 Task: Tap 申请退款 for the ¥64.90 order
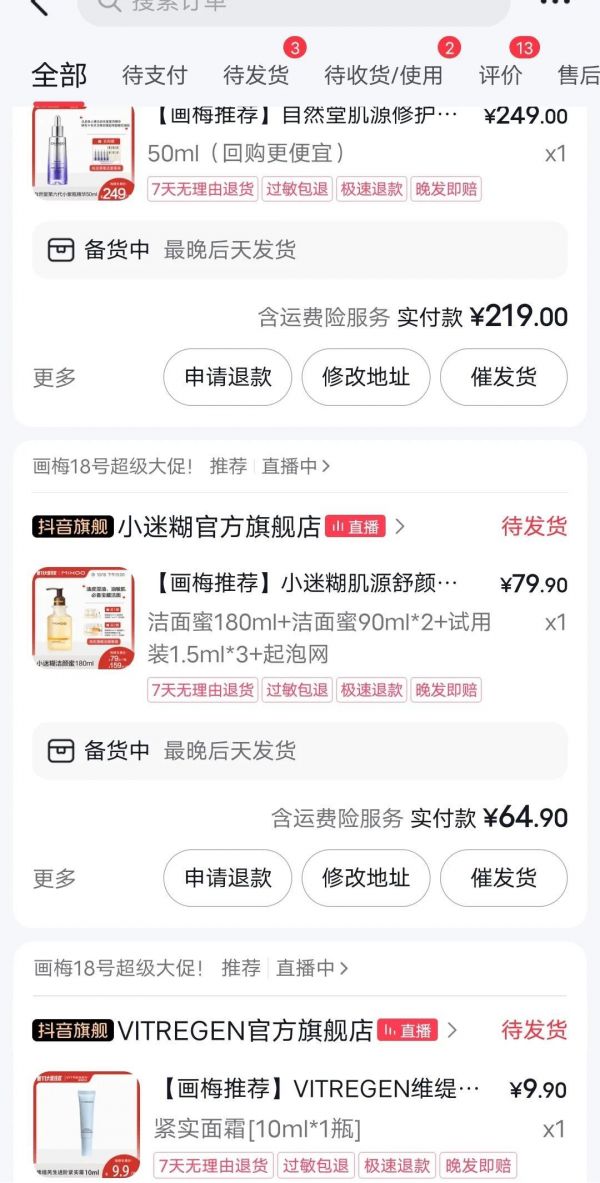(x=228, y=878)
